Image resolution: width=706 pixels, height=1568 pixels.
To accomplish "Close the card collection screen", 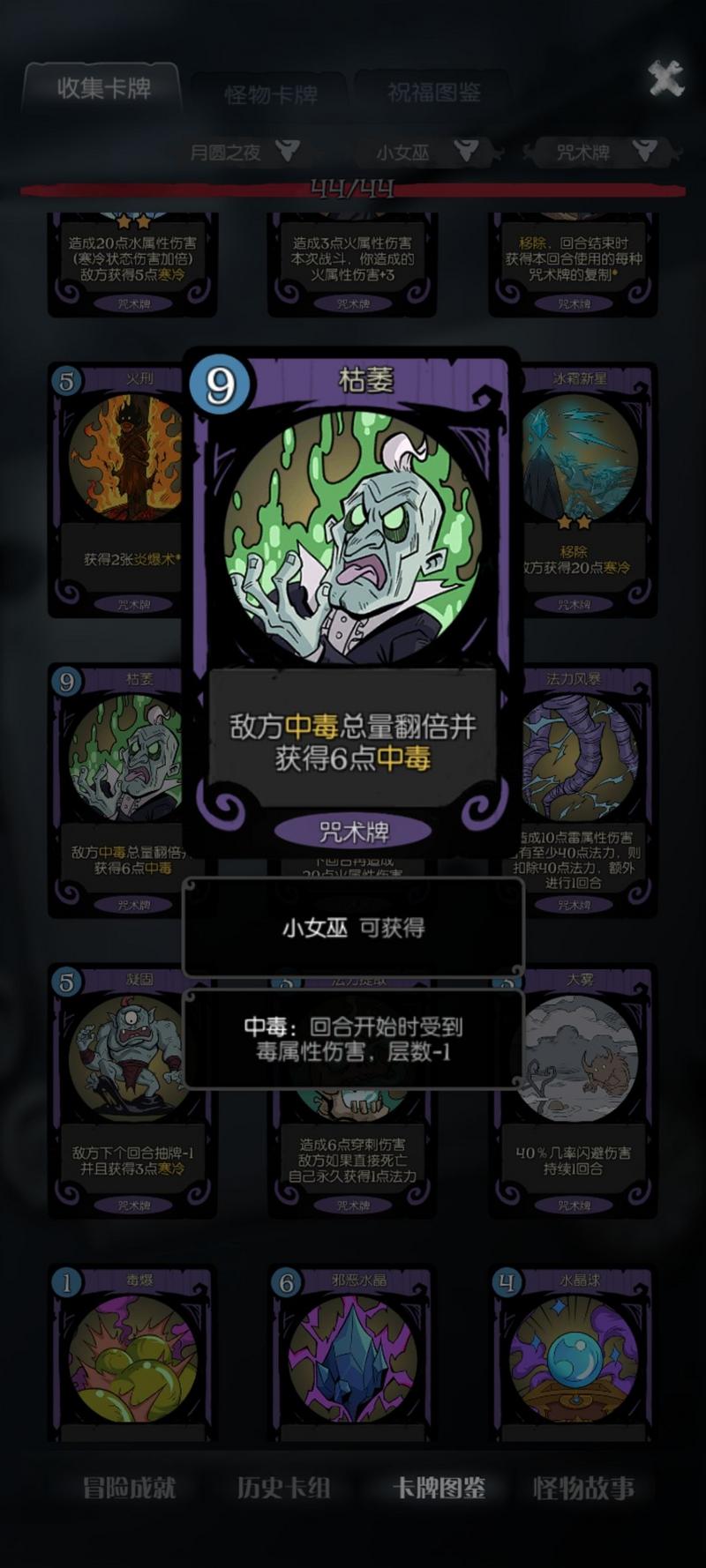I will pyautogui.click(x=666, y=78).
